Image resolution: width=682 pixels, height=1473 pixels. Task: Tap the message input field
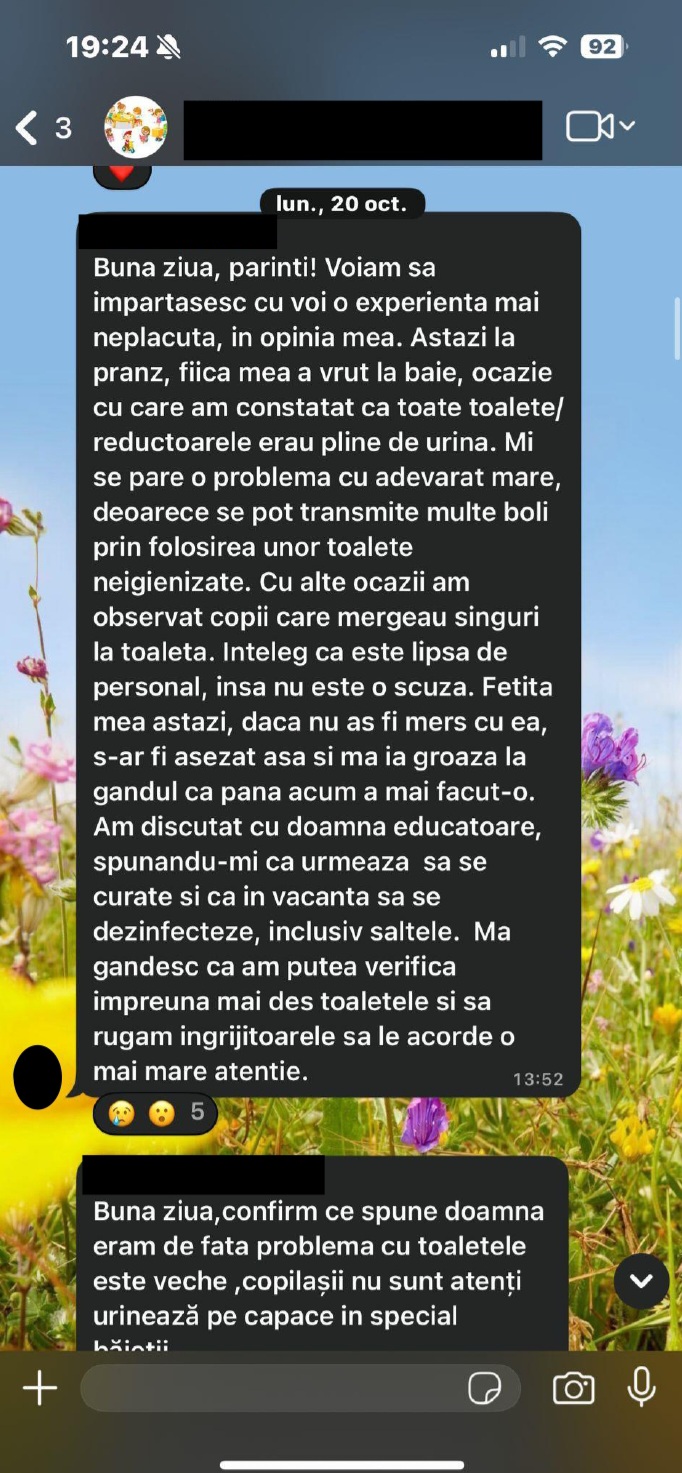[270, 1388]
